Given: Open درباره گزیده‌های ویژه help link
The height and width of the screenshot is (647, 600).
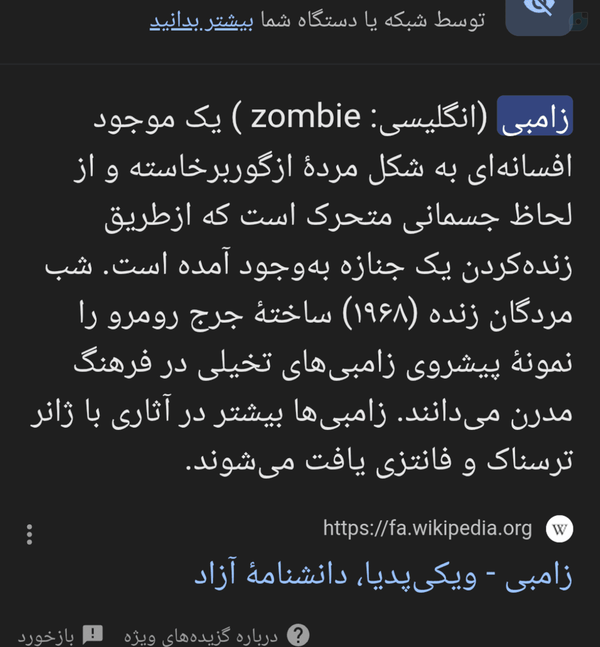Looking at the screenshot, I should [x=217, y=635].
